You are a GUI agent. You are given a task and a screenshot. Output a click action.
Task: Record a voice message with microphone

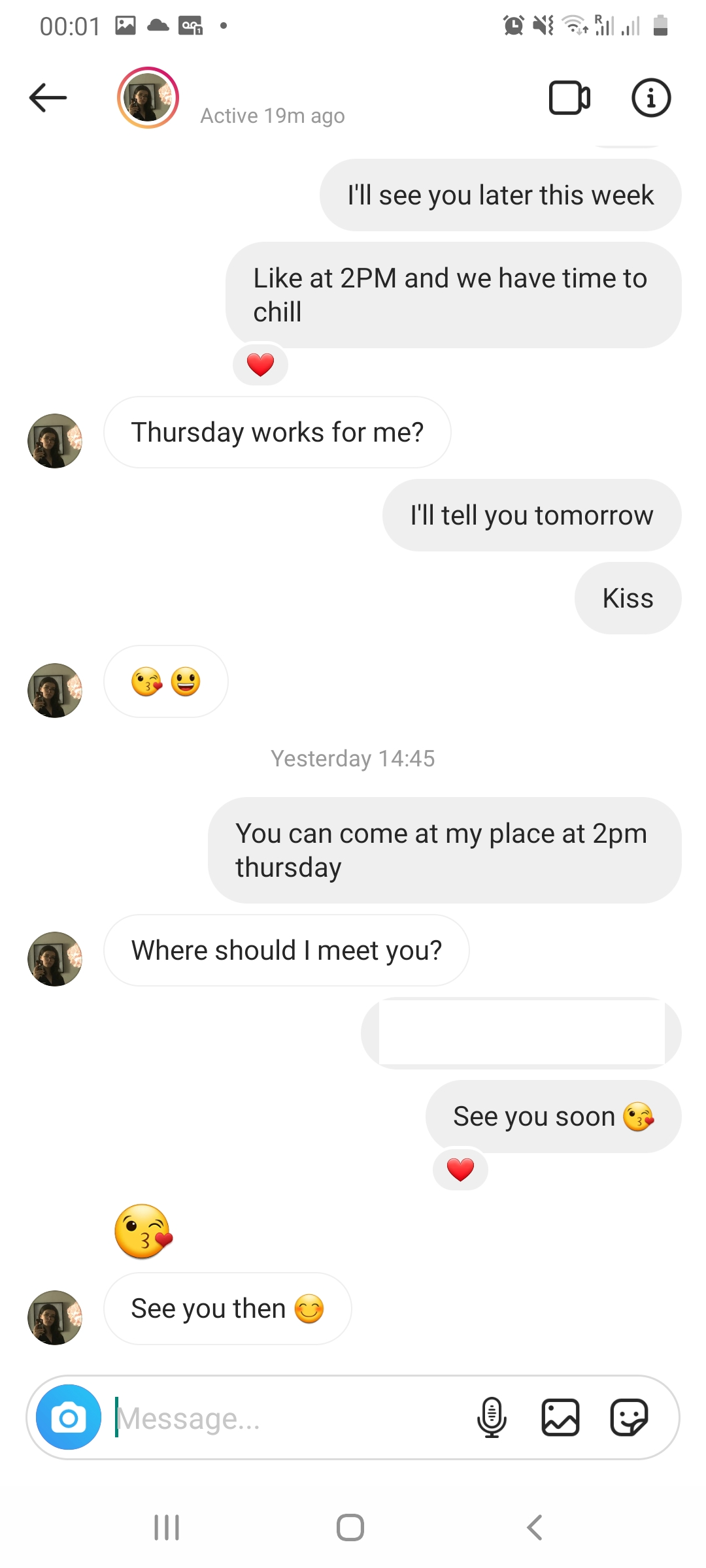coord(492,1418)
